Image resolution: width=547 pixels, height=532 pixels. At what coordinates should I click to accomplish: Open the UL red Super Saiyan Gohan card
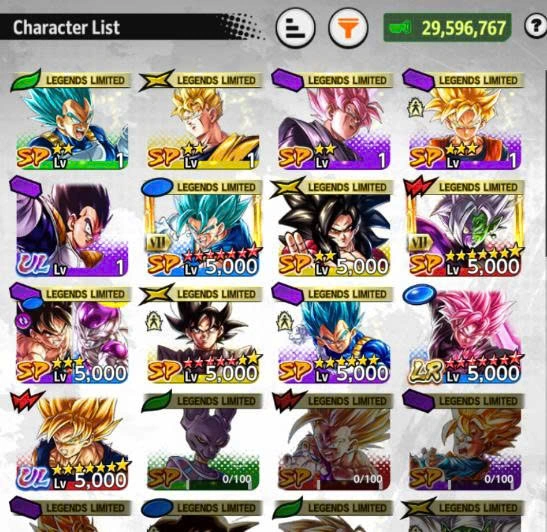(x=72, y=442)
